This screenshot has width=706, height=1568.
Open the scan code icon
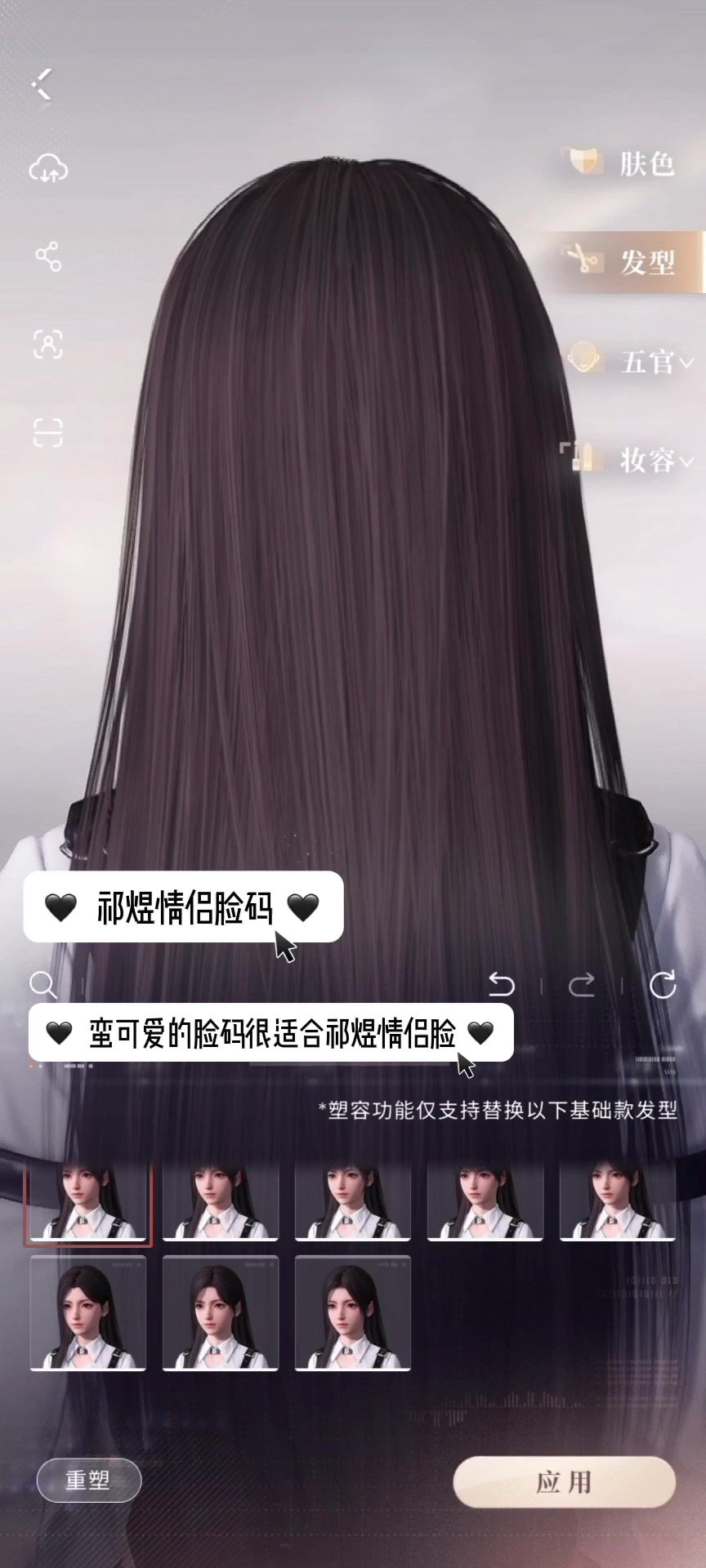click(x=48, y=432)
